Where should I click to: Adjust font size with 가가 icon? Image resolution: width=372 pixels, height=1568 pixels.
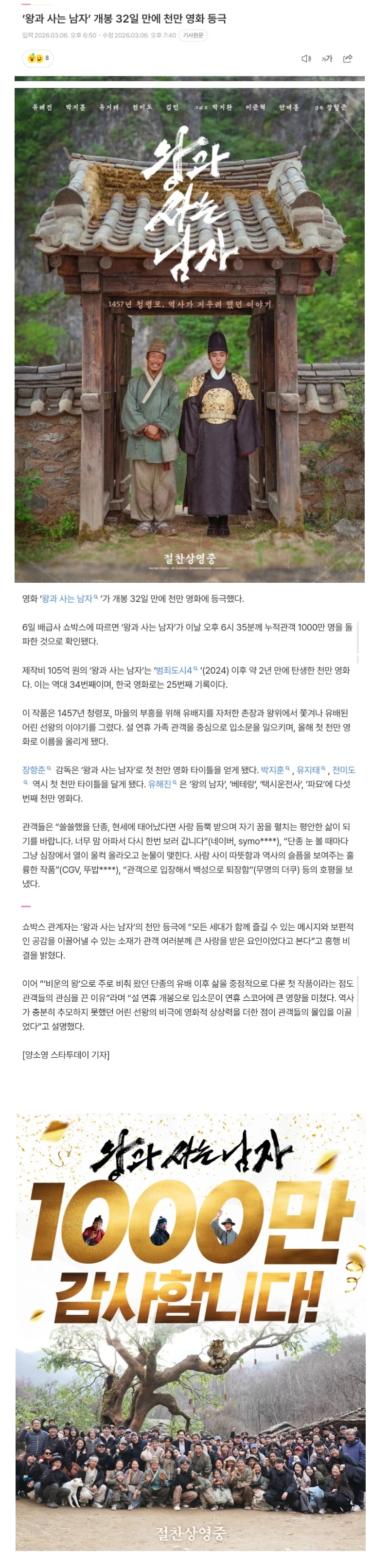327,58
